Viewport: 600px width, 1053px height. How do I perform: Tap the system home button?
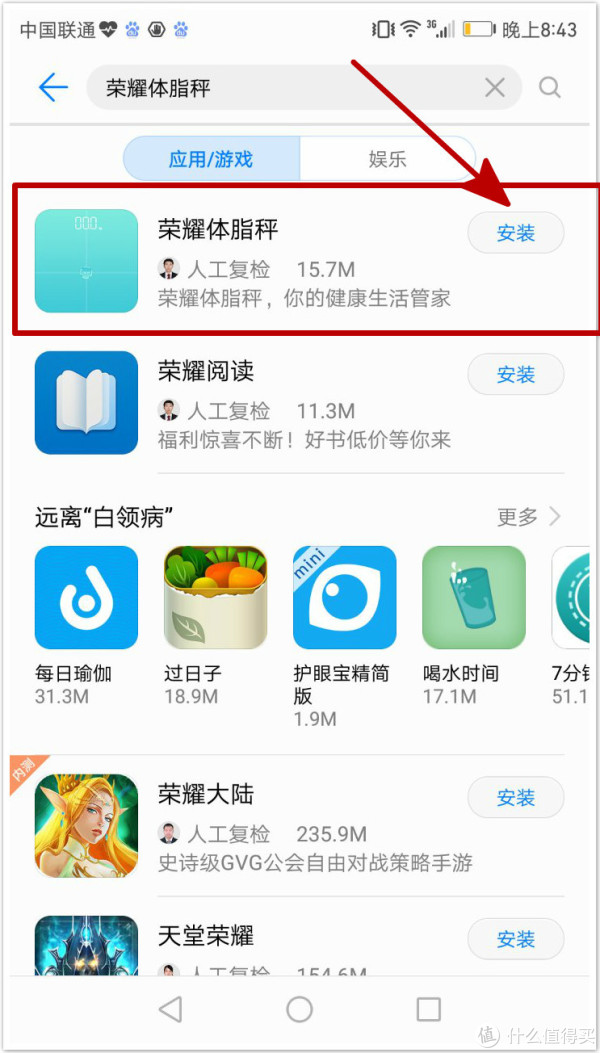click(299, 1009)
